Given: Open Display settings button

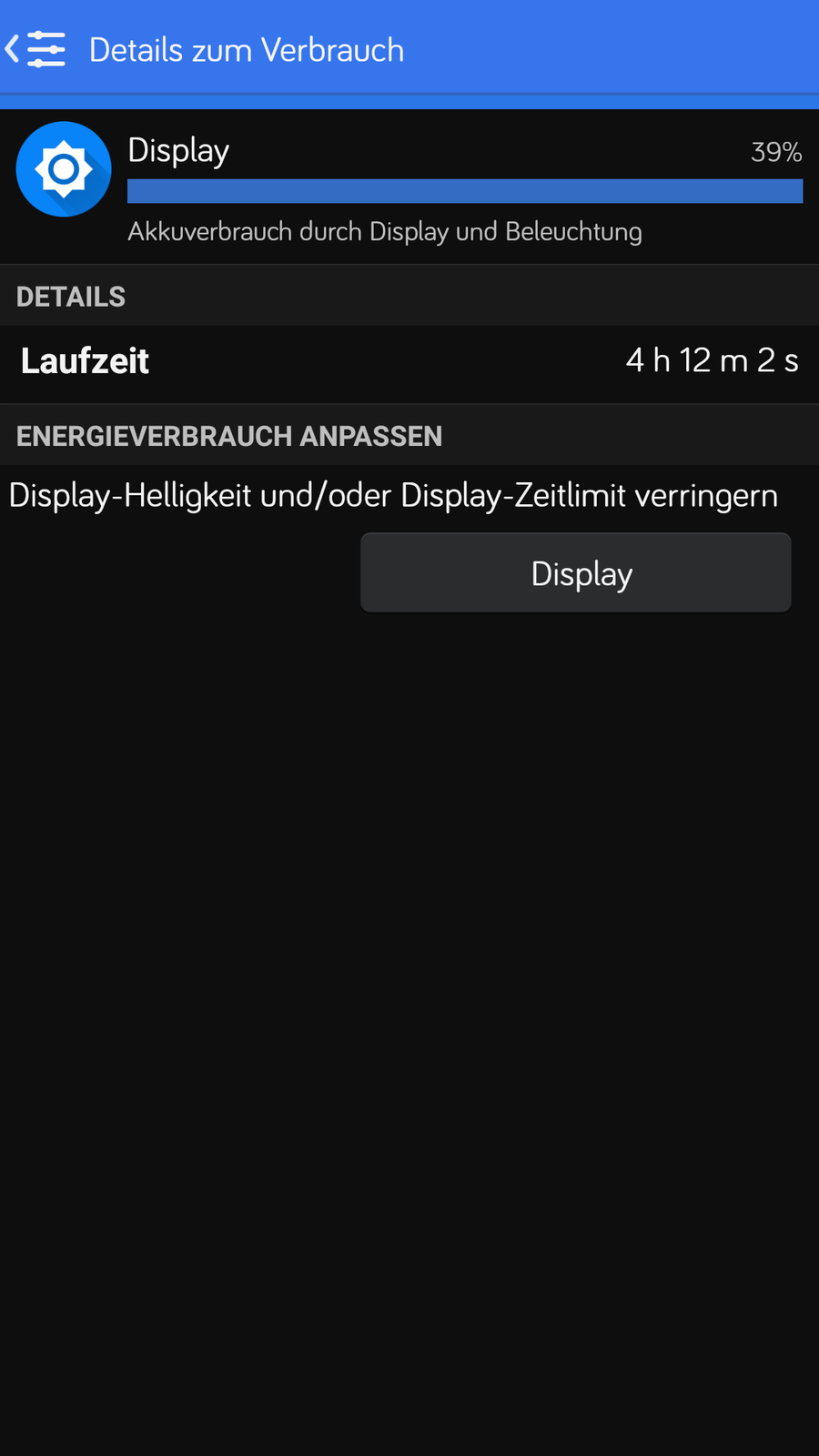Looking at the screenshot, I should tap(575, 573).
